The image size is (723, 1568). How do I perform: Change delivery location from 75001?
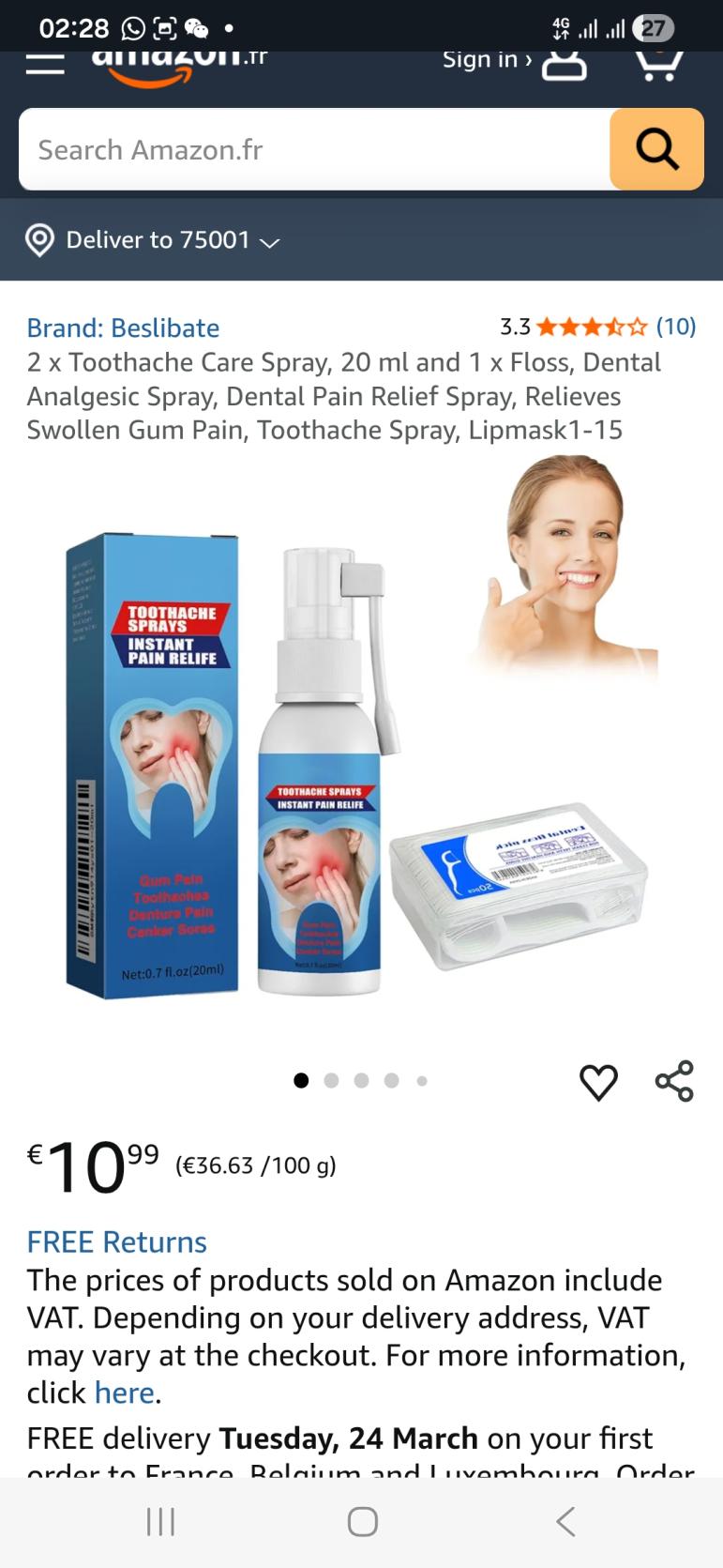[x=155, y=240]
